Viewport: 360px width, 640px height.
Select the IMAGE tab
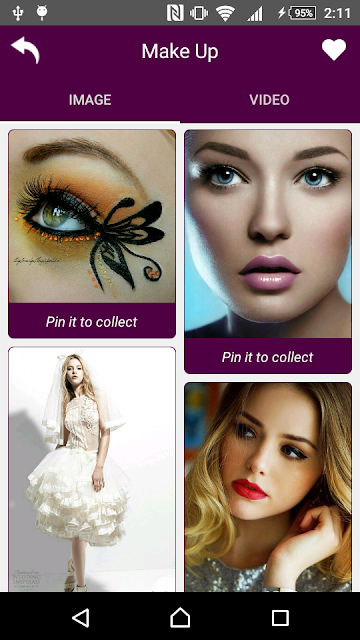90,100
